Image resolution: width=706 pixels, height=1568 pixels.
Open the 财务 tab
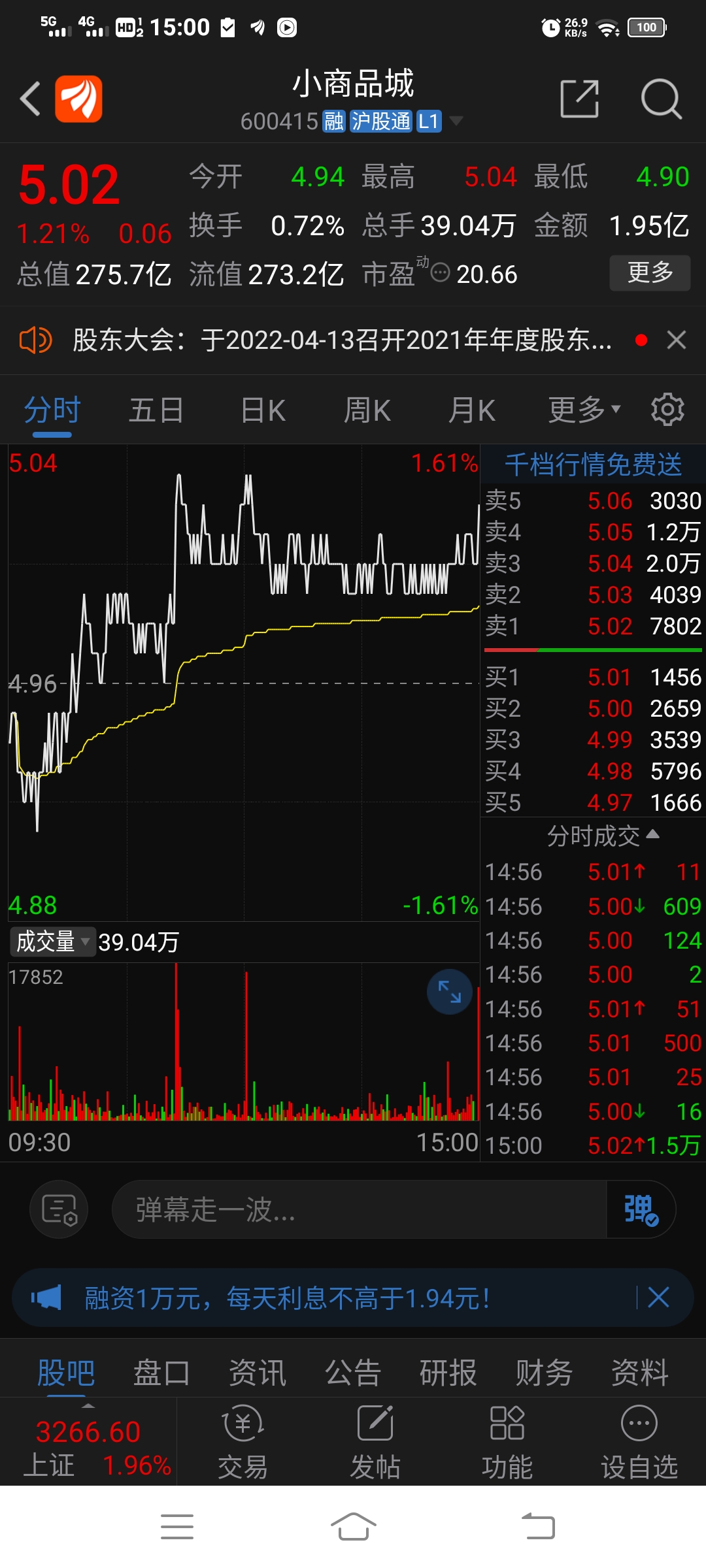(x=544, y=1373)
